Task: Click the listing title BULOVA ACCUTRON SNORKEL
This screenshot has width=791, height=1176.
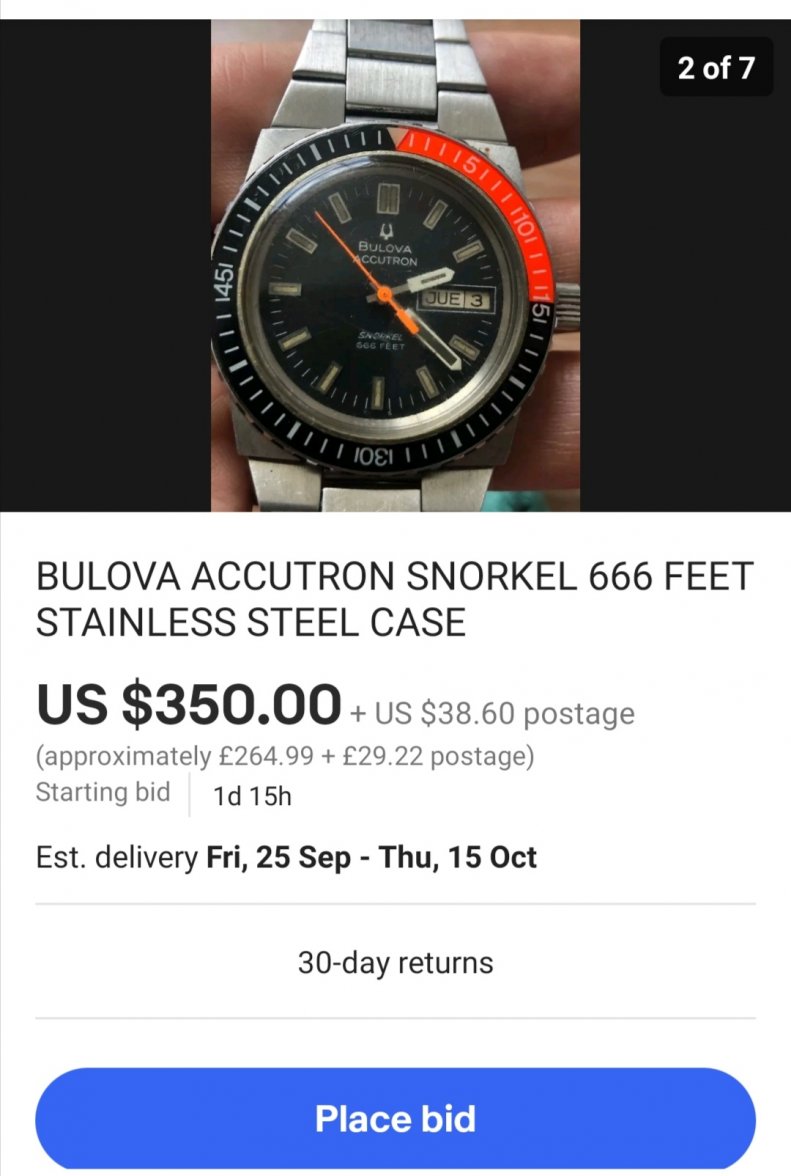Action: tap(300, 576)
